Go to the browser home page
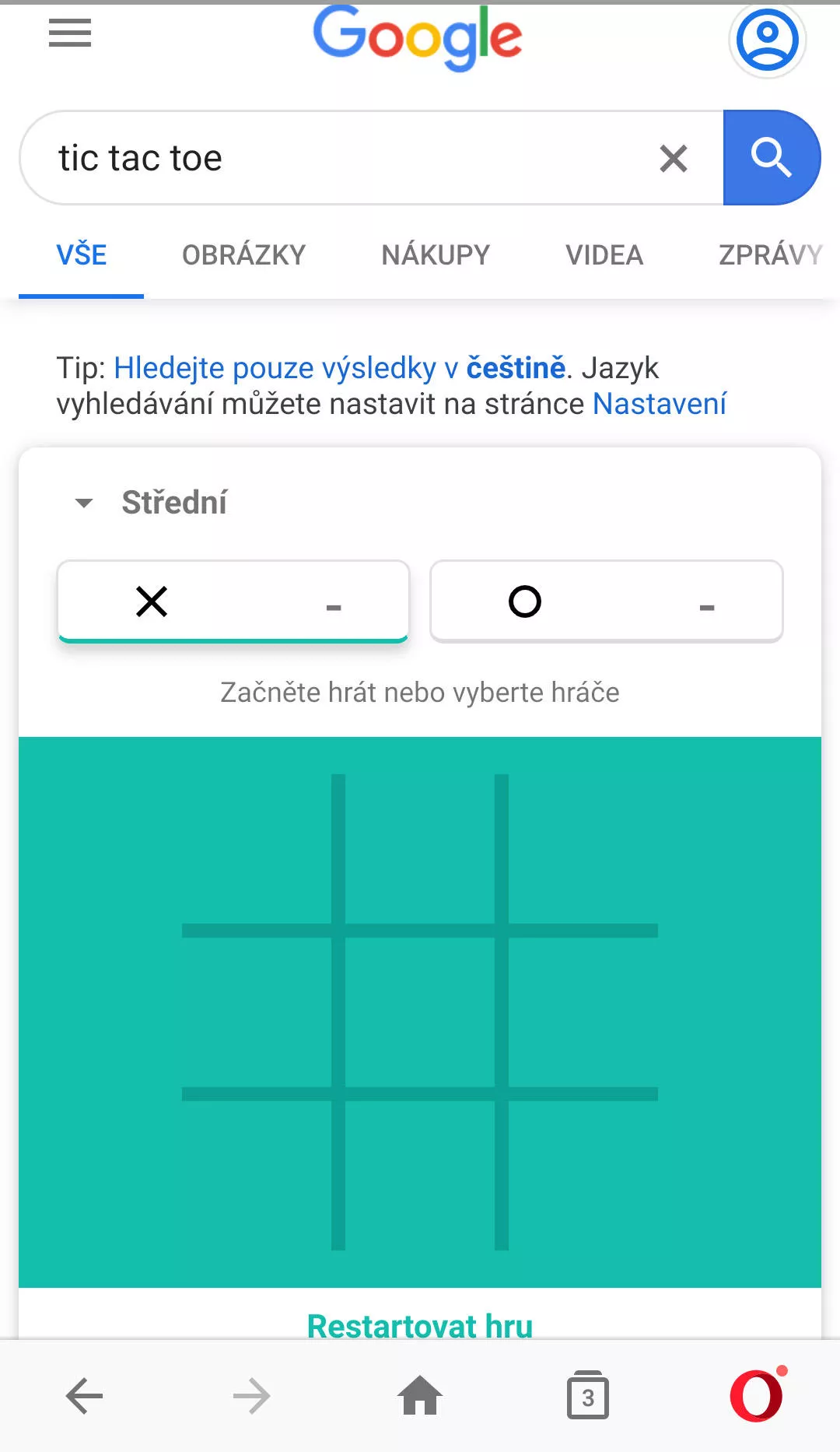This screenshot has width=840, height=1452. point(420,1396)
